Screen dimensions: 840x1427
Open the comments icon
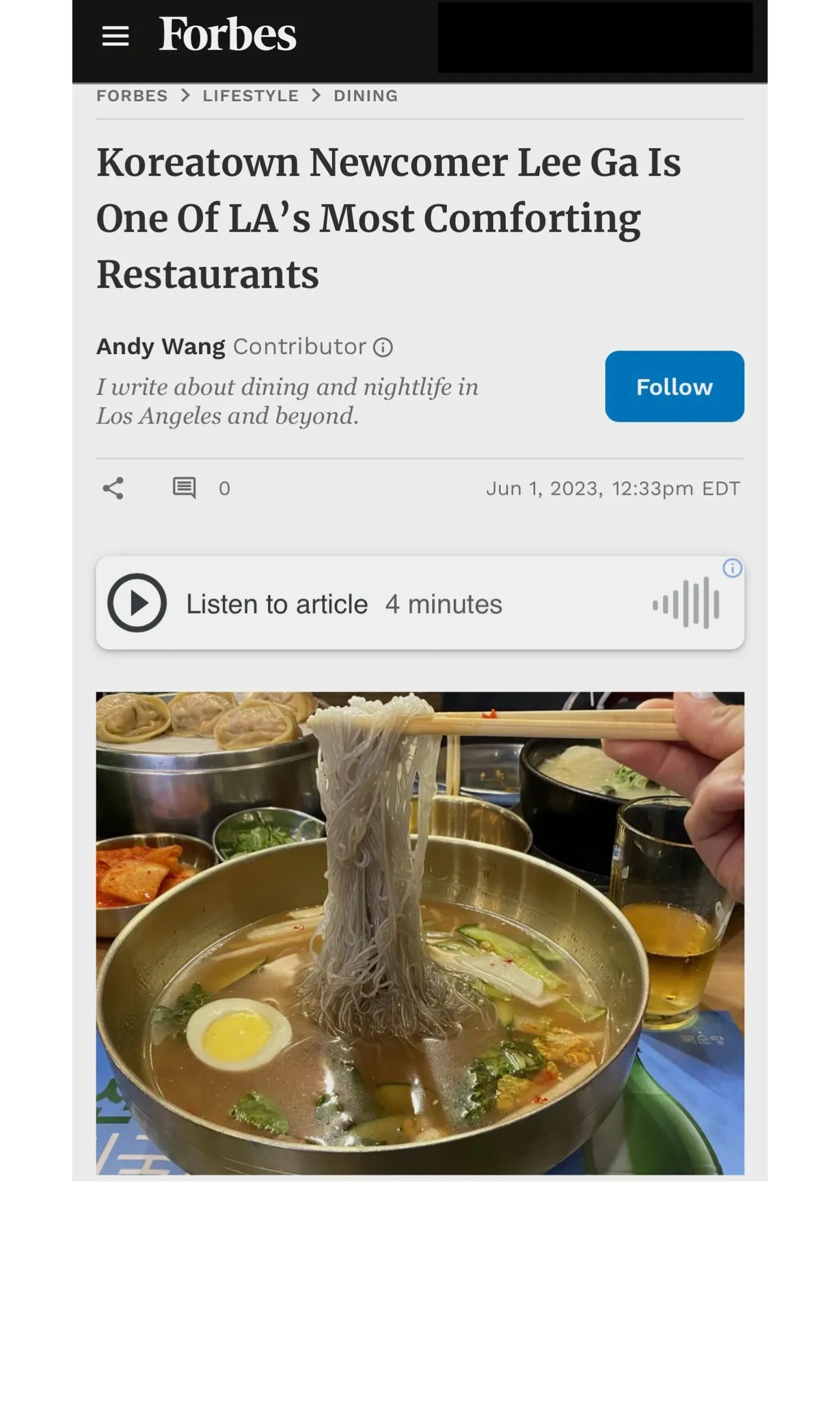tap(184, 488)
